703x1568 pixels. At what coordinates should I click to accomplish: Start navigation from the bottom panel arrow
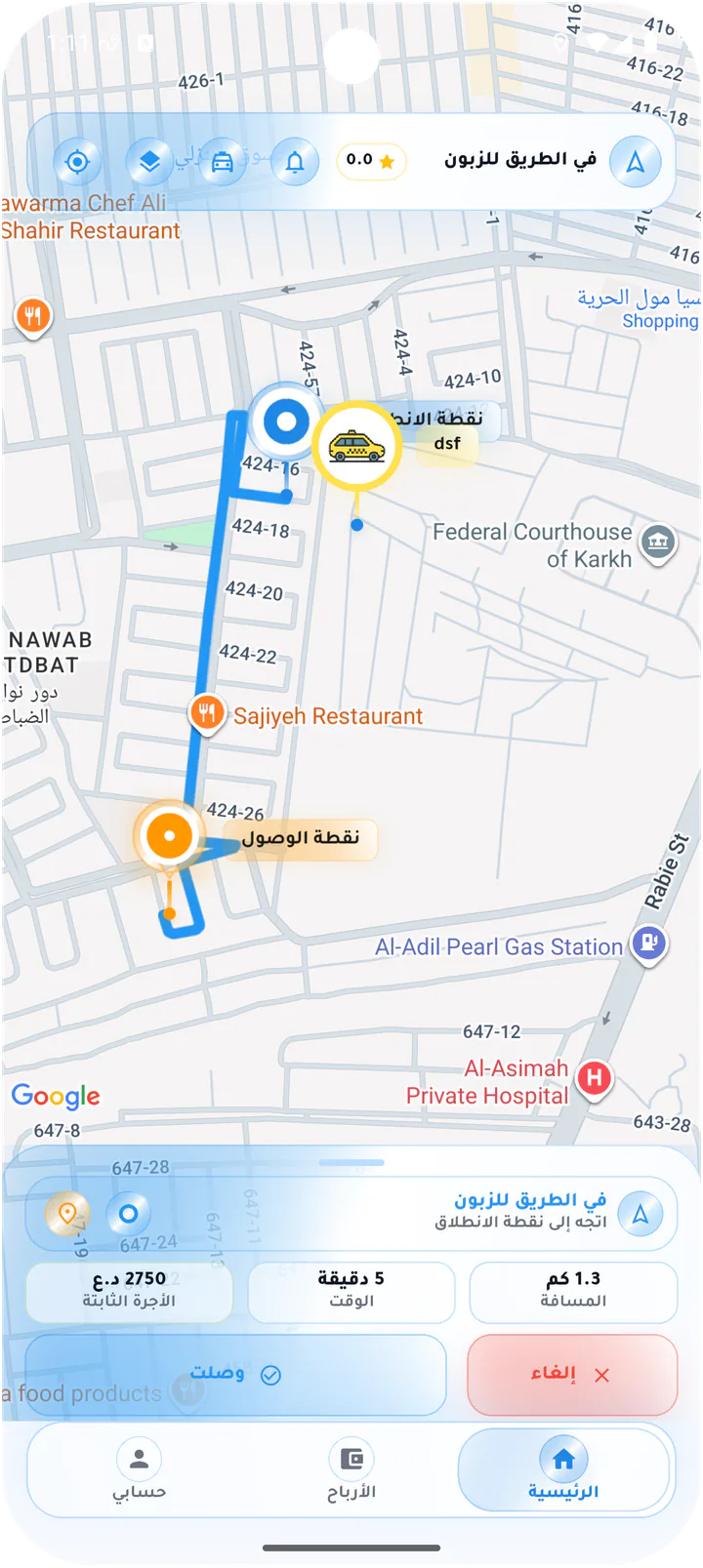click(x=641, y=1214)
